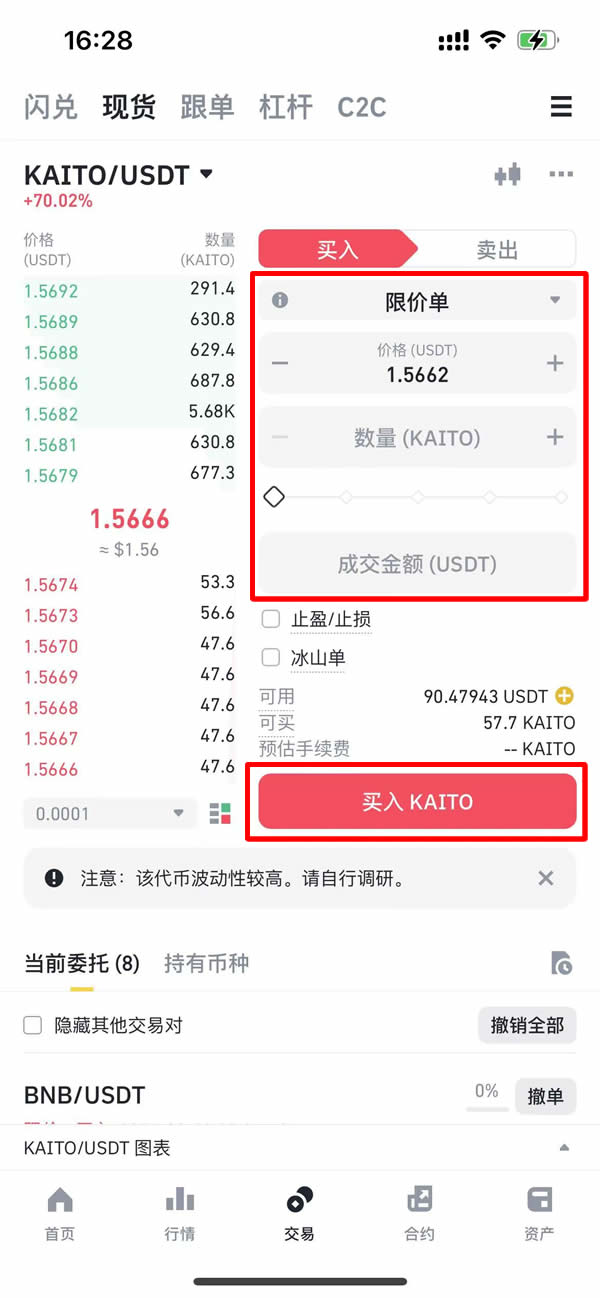The height and width of the screenshot is (1298, 600).
Task: Switch to the 闪兑 tab
Action: (x=50, y=107)
